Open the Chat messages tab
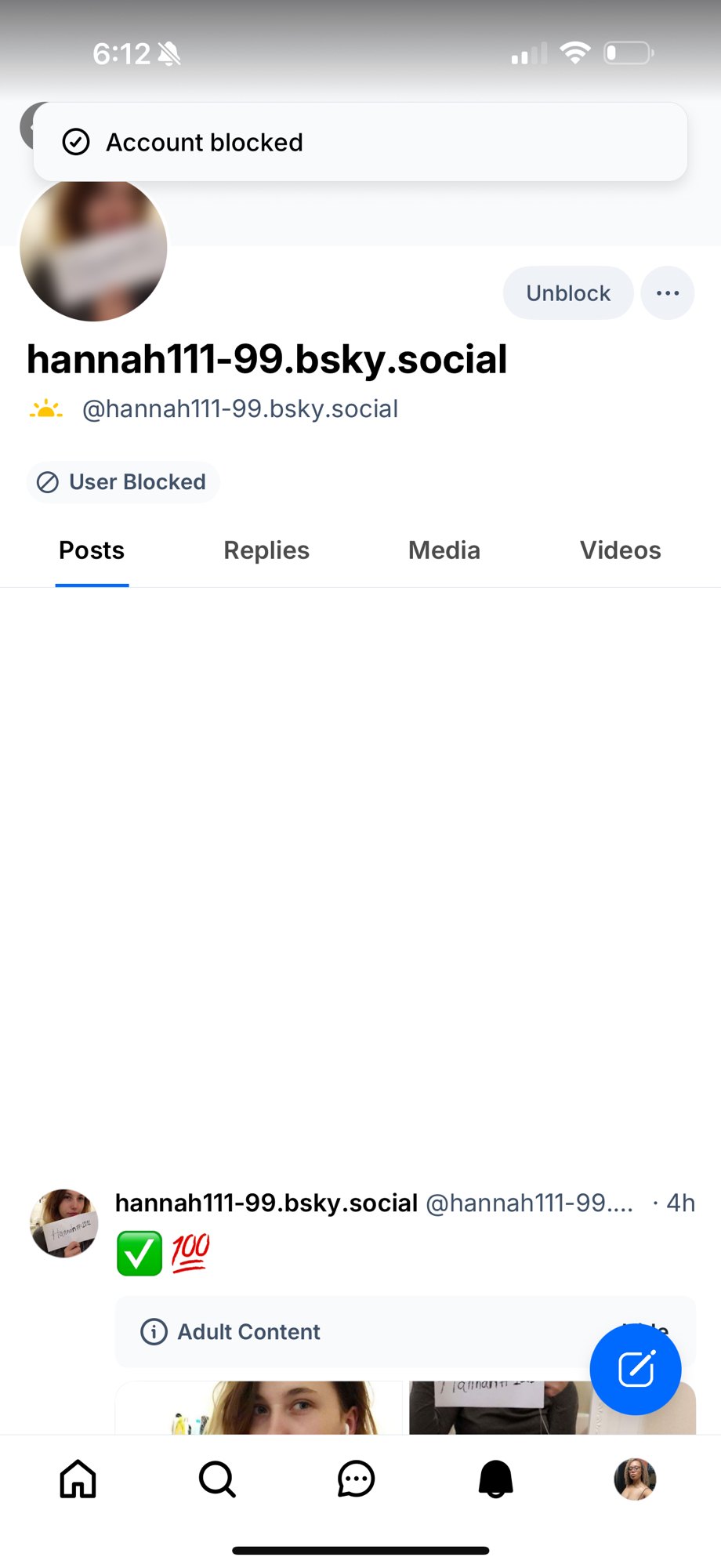This screenshot has width=721, height=1568. coord(356,1479)
